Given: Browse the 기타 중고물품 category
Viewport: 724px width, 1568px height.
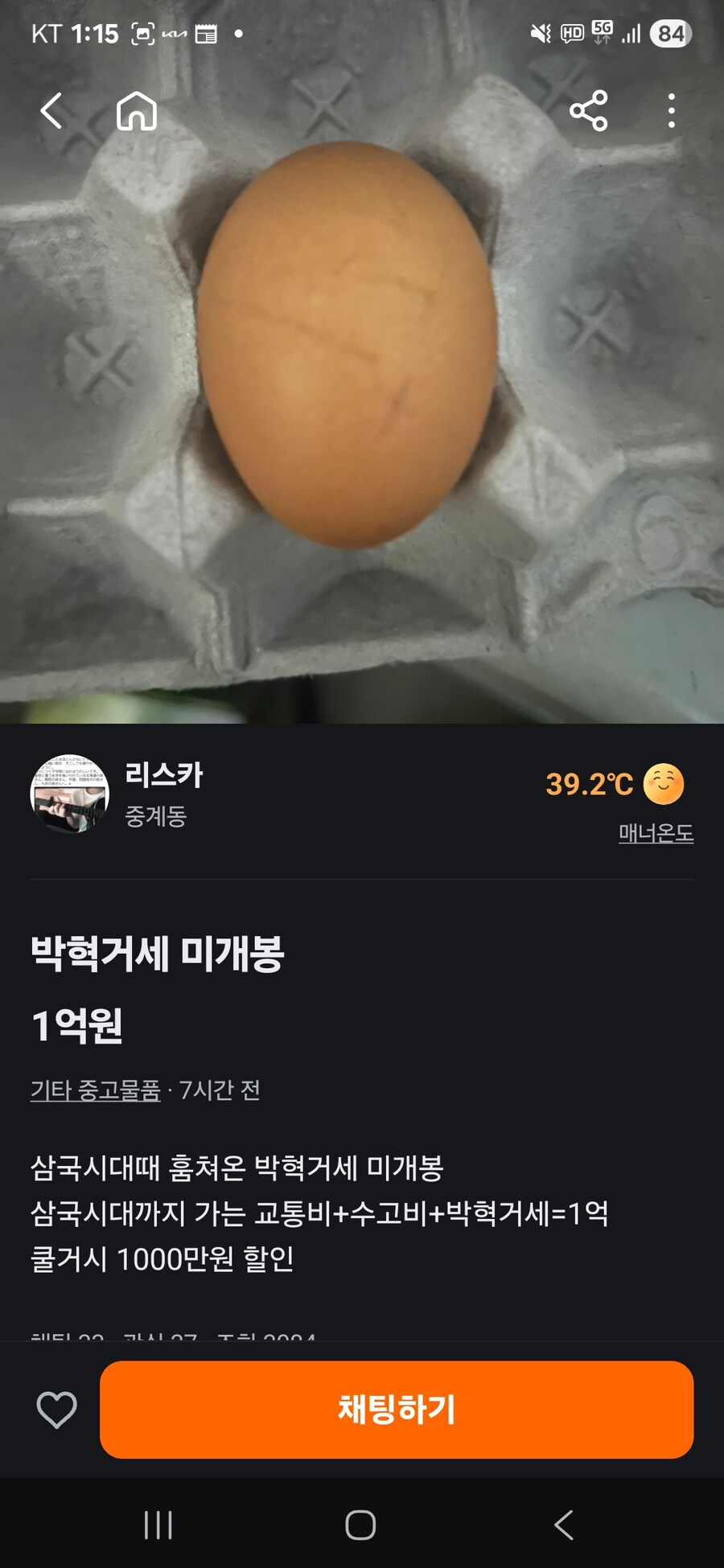Looking at the screenshot, I should tap(95, 1090).
